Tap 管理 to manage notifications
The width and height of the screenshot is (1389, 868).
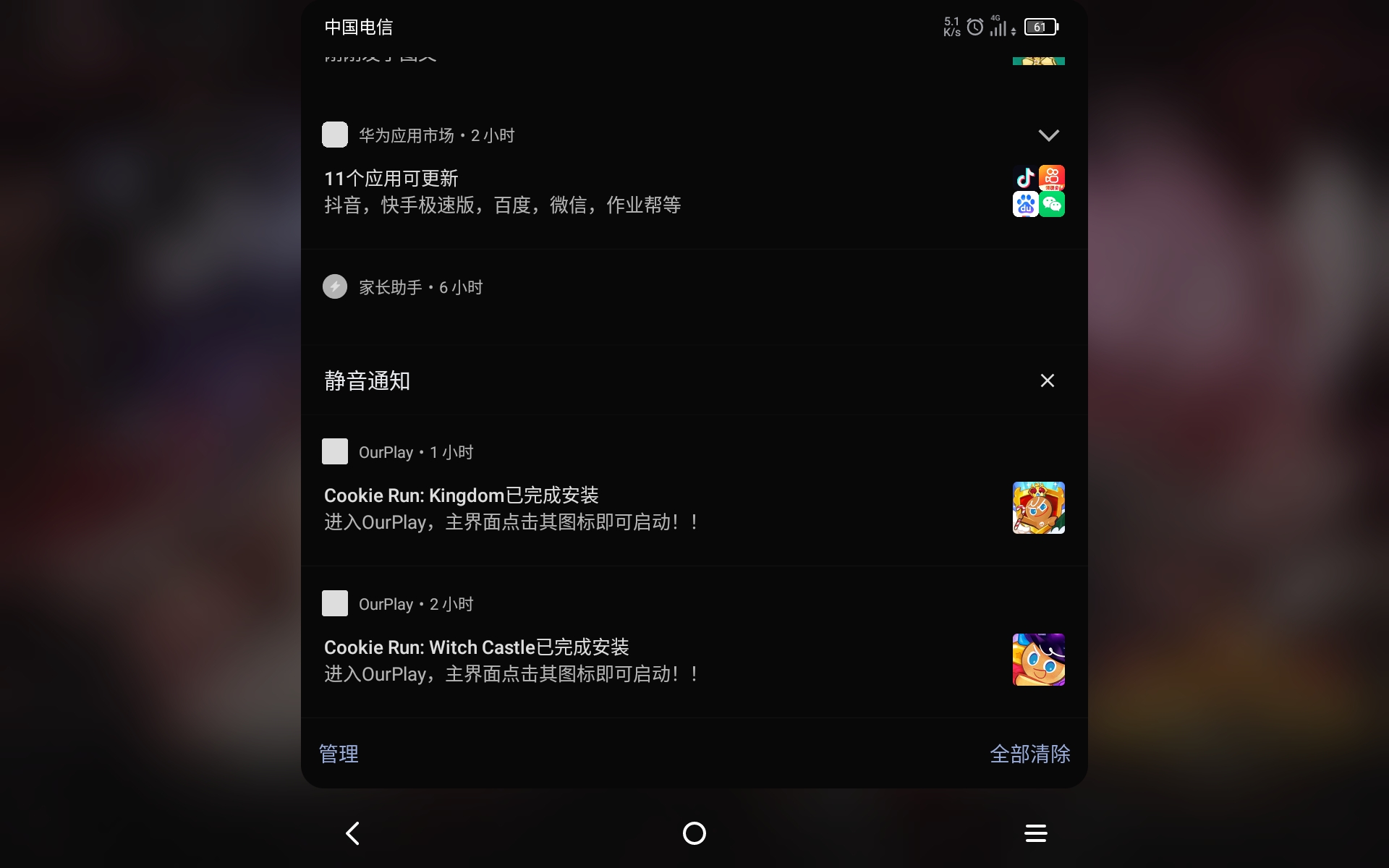[339, 754]
